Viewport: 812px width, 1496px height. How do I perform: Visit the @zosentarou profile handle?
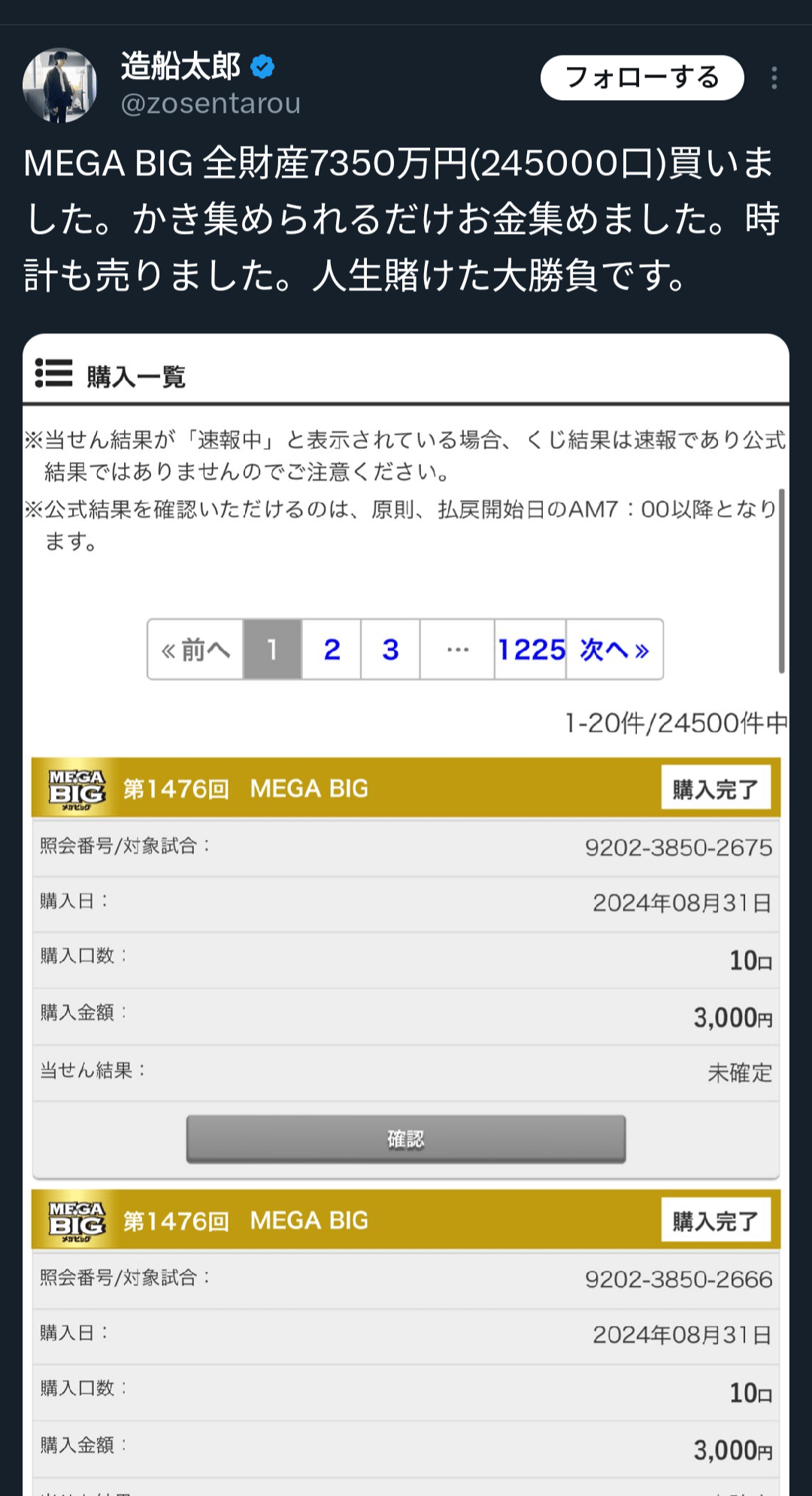pos(211,103)
